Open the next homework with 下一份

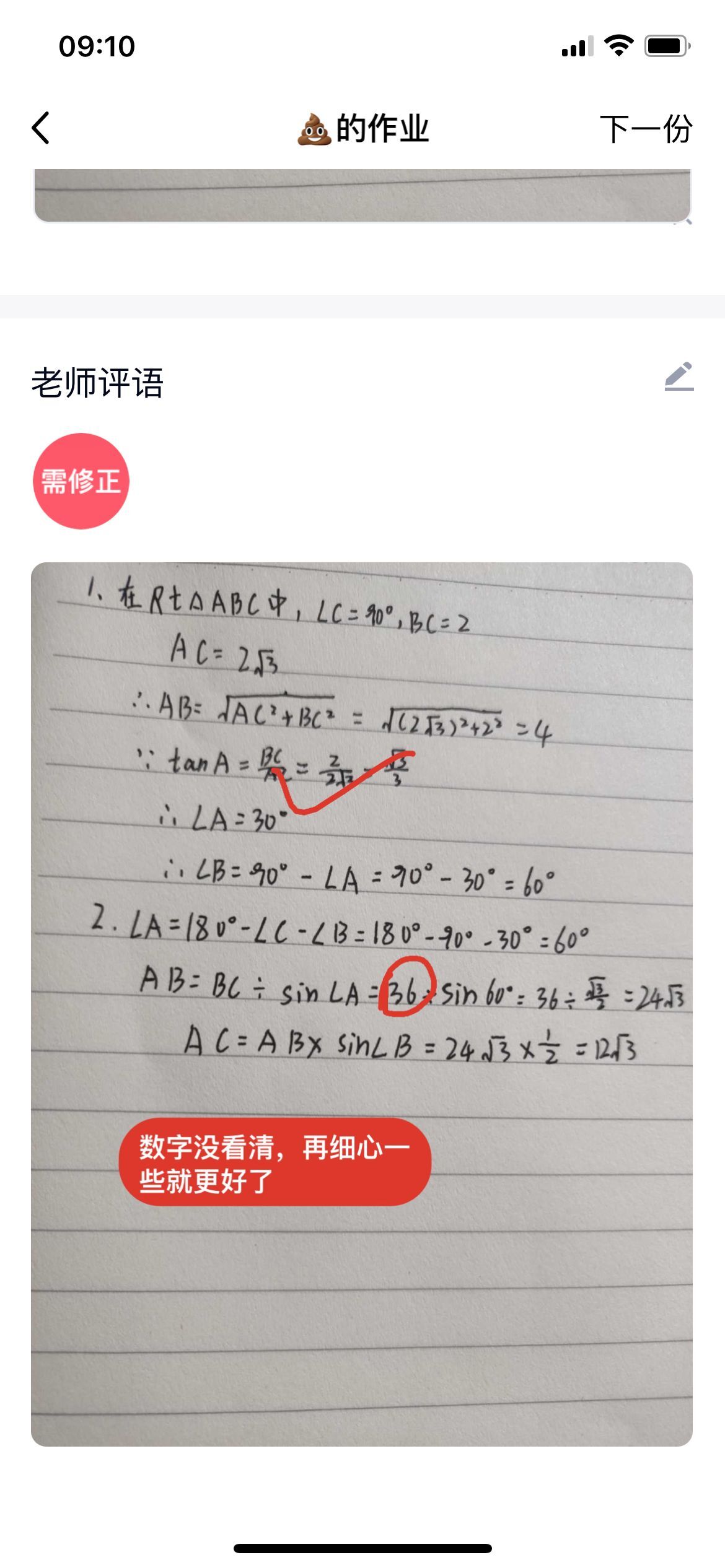click(645, 129)
